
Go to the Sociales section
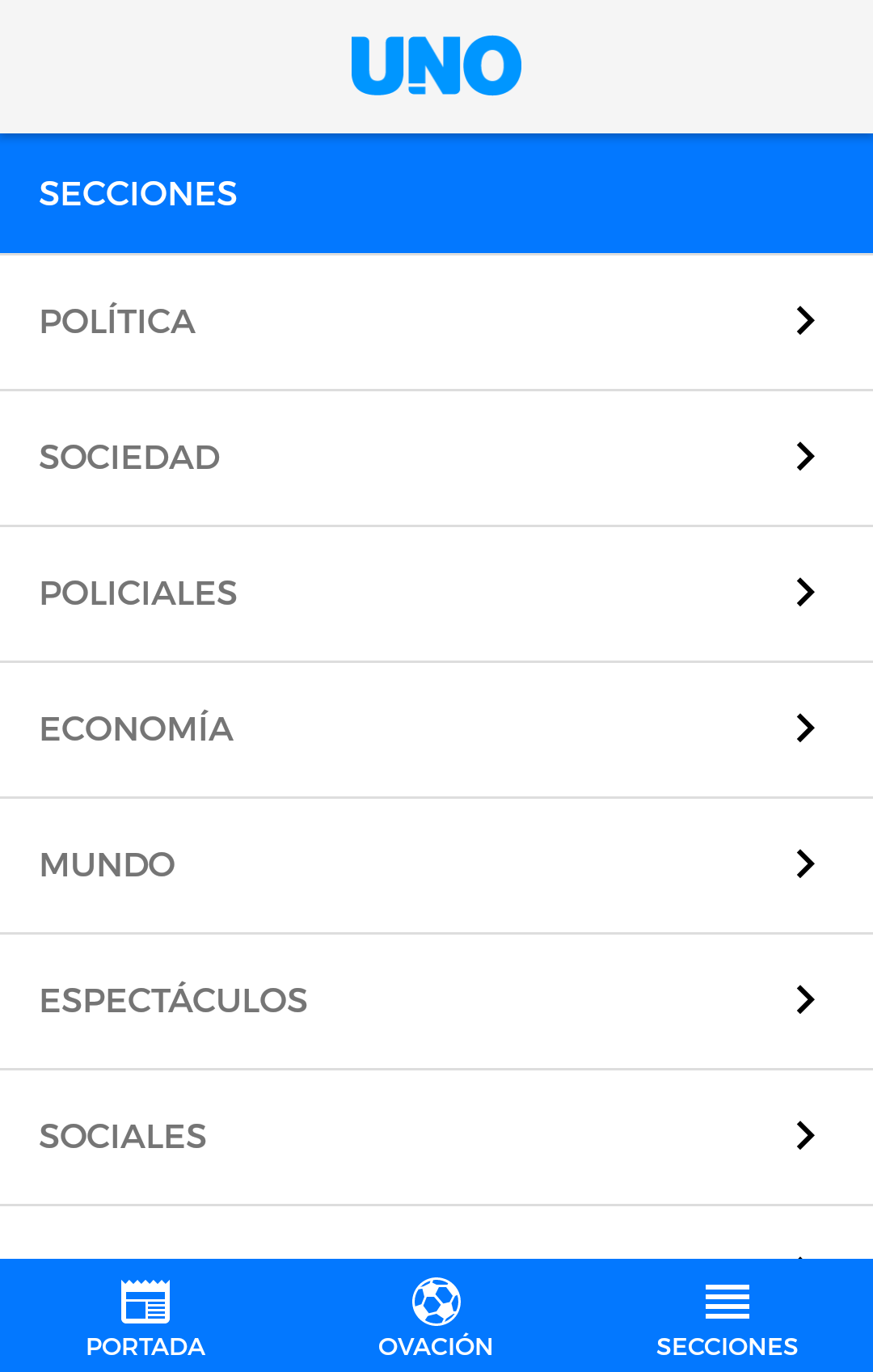point(436,1137)
